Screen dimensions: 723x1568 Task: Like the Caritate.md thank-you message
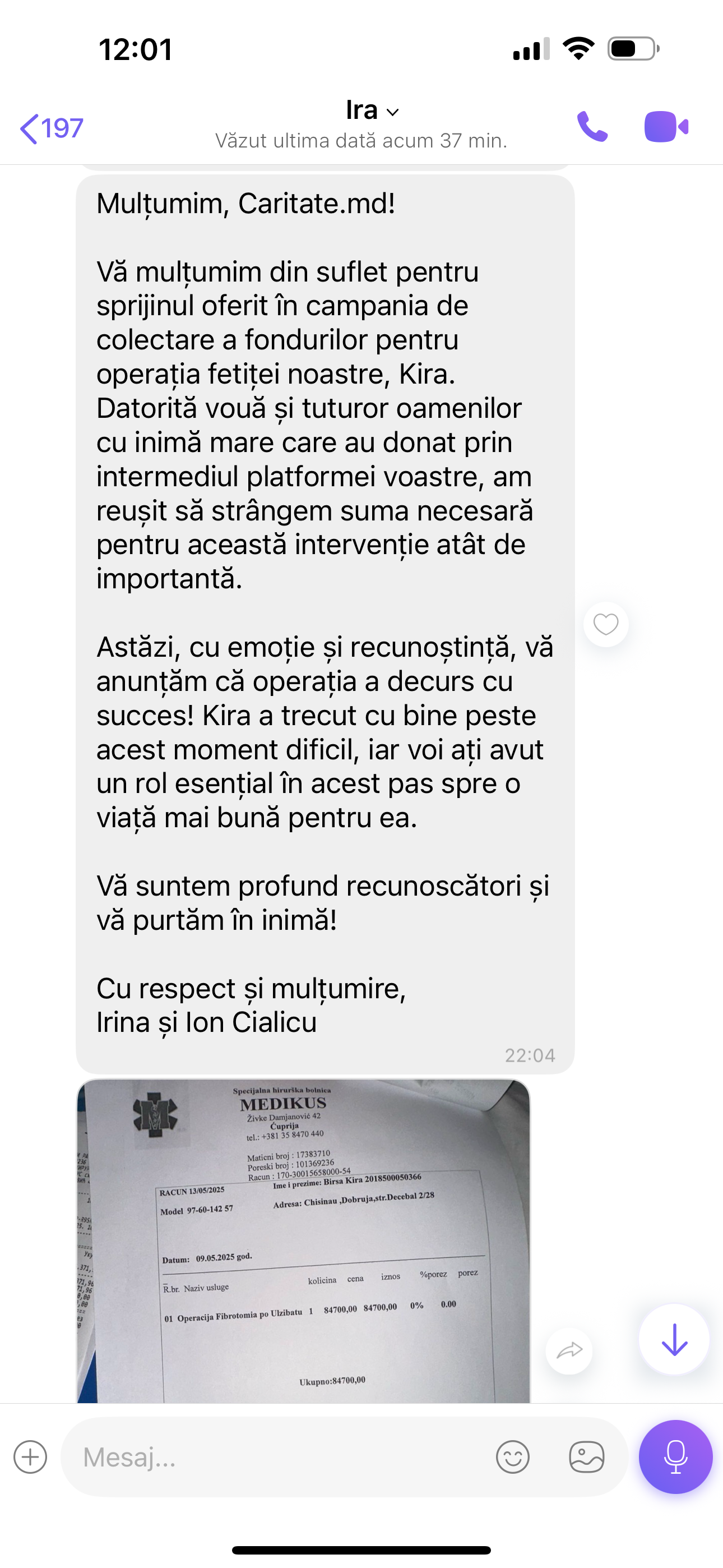click(x=605, y=624)
